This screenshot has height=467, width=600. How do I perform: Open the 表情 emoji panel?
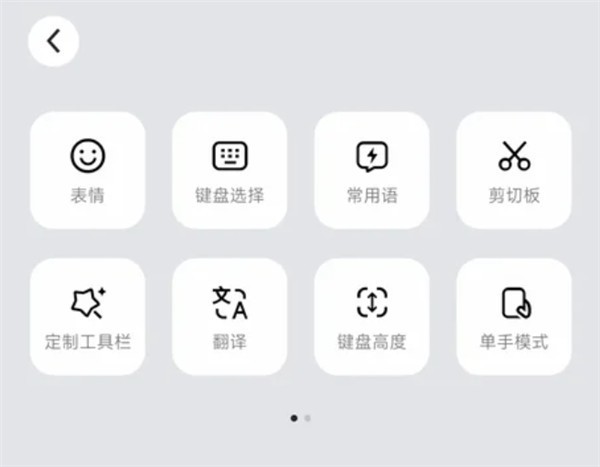tap(88, 170)
